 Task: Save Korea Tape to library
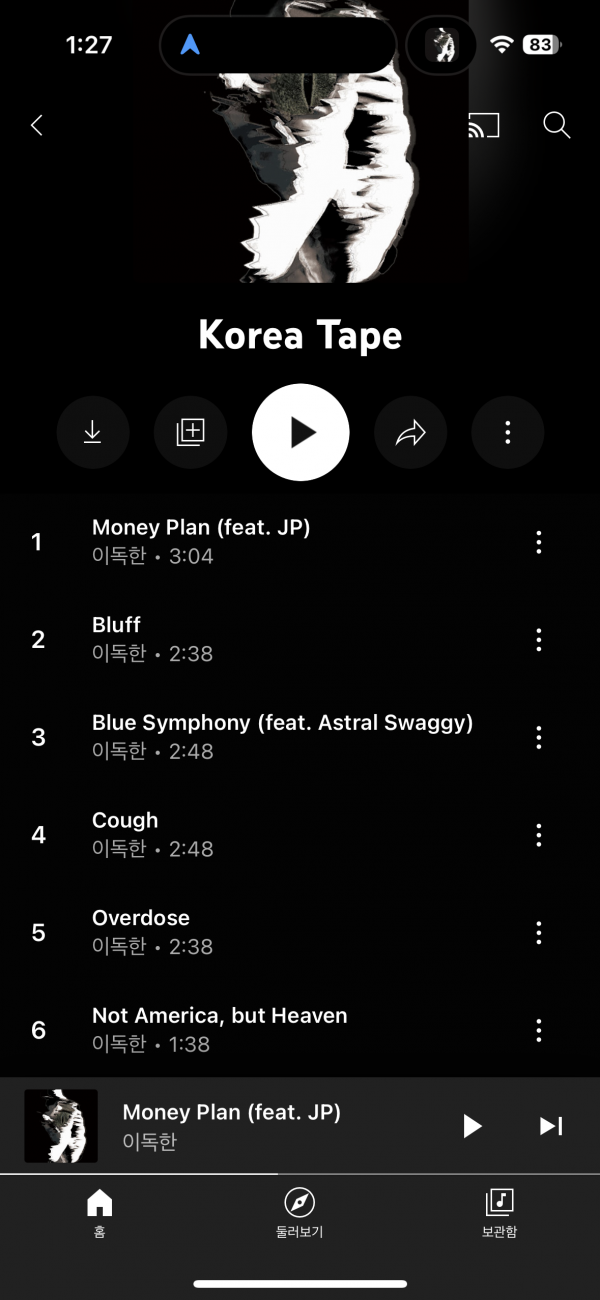tap(190, 432)
